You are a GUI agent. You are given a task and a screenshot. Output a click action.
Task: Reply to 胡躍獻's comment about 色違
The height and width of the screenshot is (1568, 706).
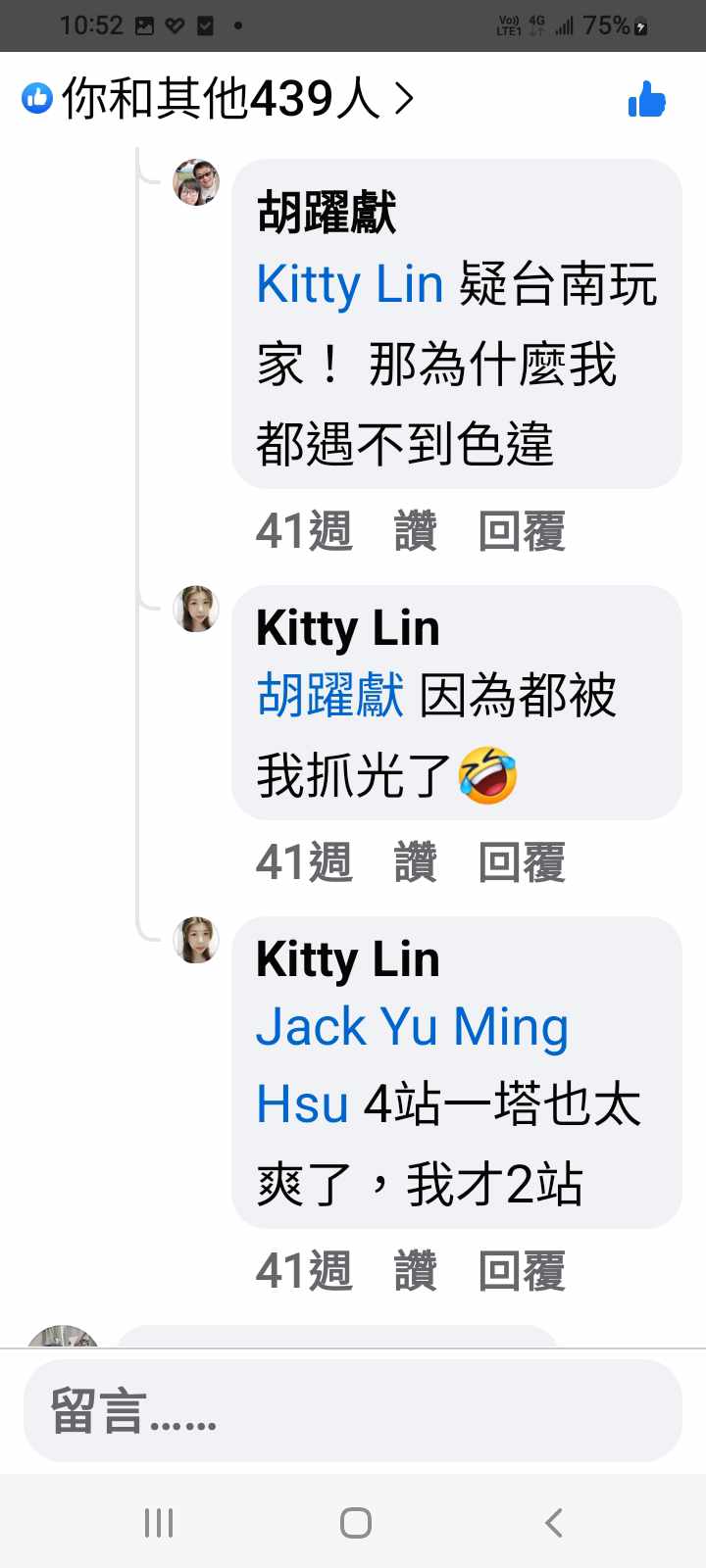tap(522, 531)
